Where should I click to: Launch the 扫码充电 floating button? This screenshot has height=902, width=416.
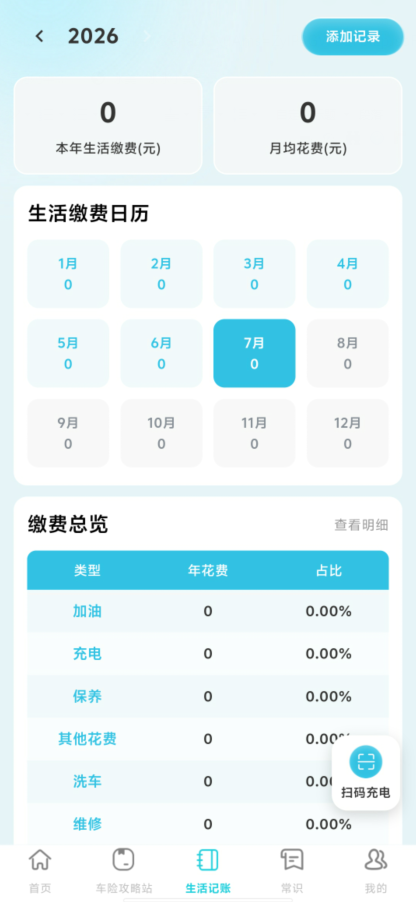tap(366, 773)
